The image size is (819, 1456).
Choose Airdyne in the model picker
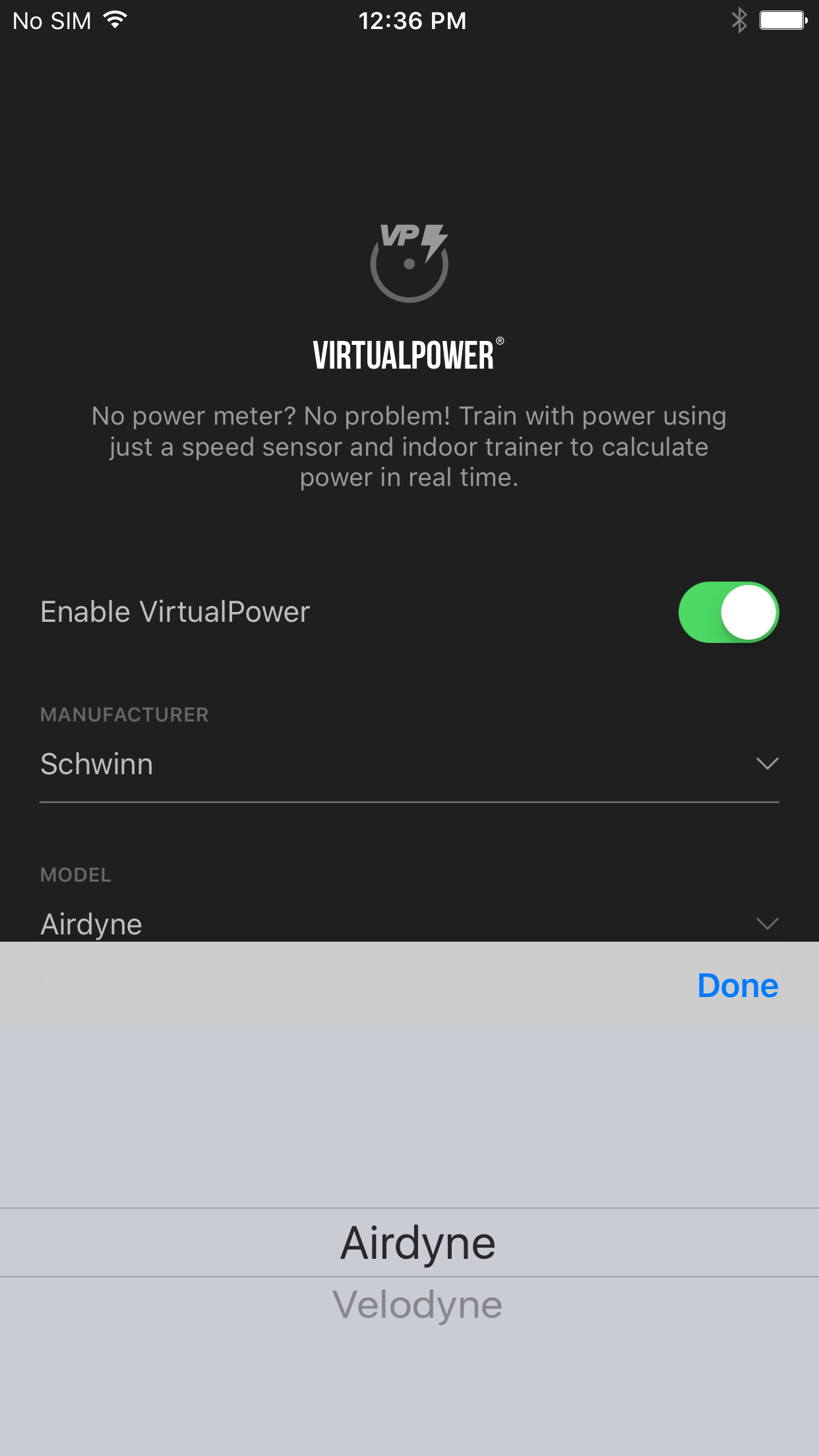(417, 1242)
